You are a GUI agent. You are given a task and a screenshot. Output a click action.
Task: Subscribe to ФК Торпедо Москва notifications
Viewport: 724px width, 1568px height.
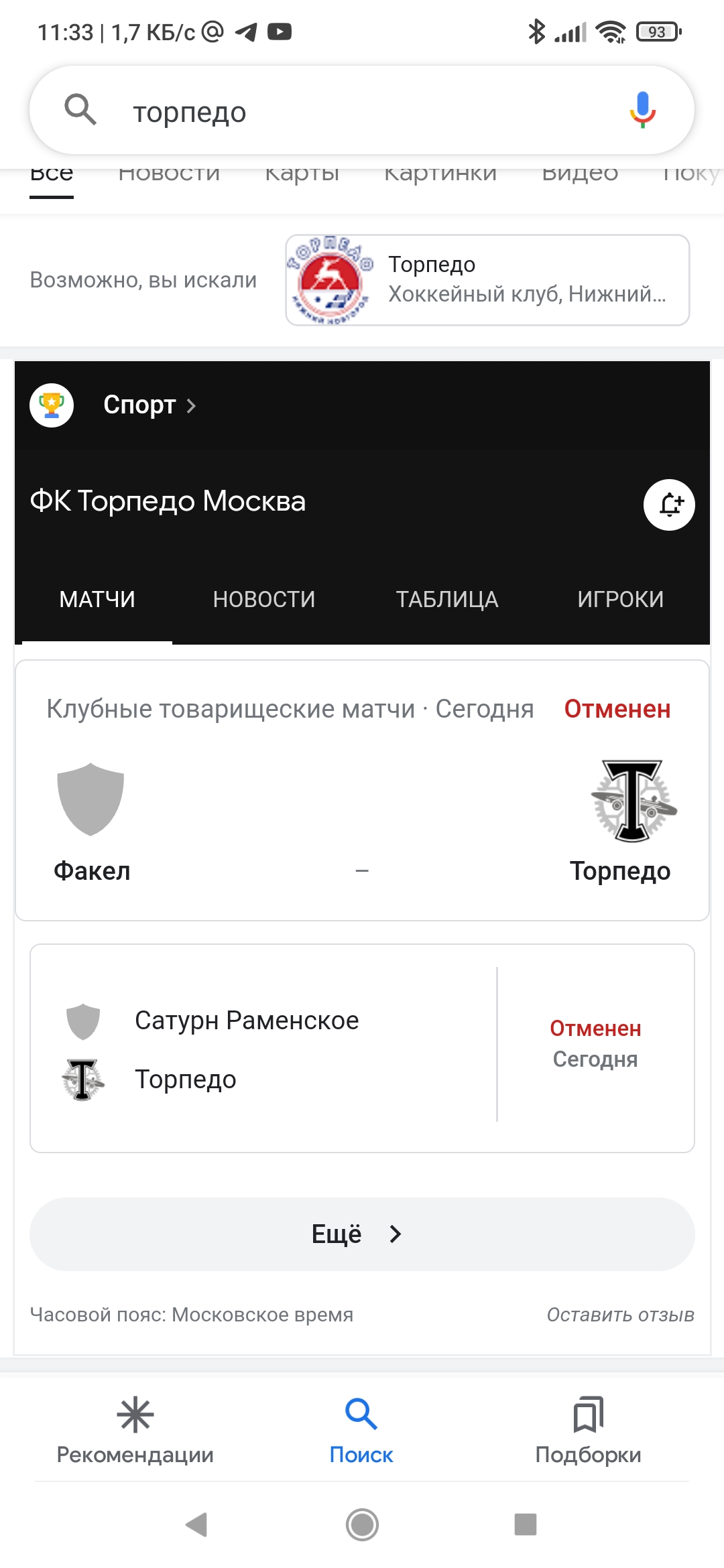click(x=669, y=505)
